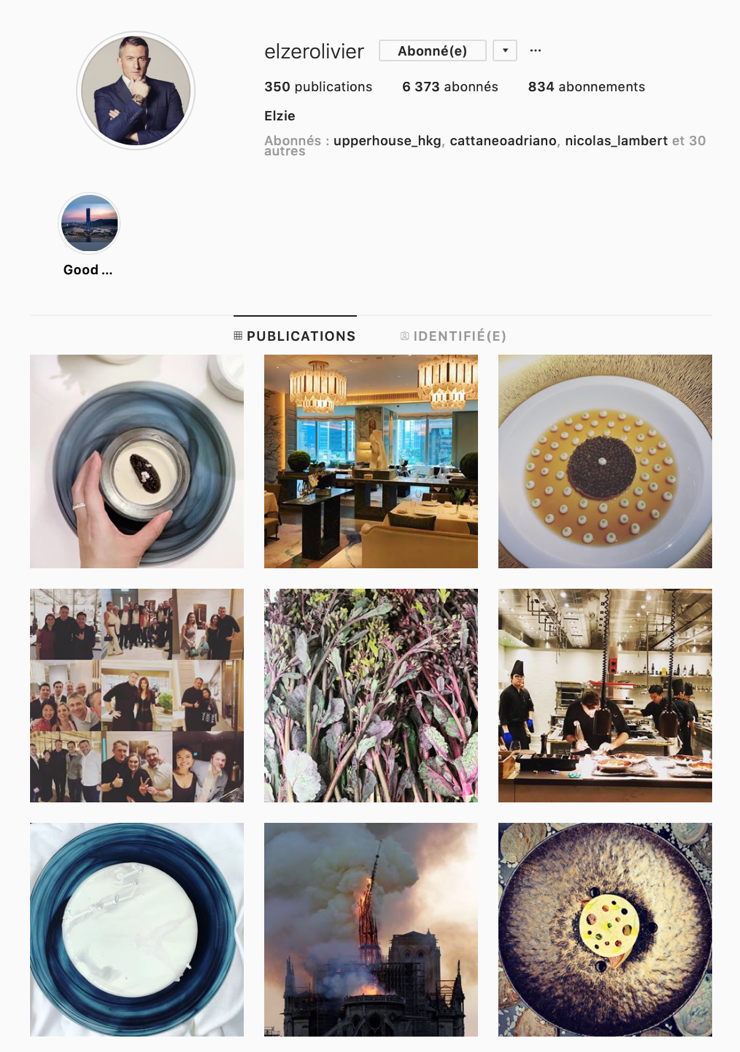Open the dotted orange sauce dish post
740x1052 pixels.
click(x=605, y=461)
